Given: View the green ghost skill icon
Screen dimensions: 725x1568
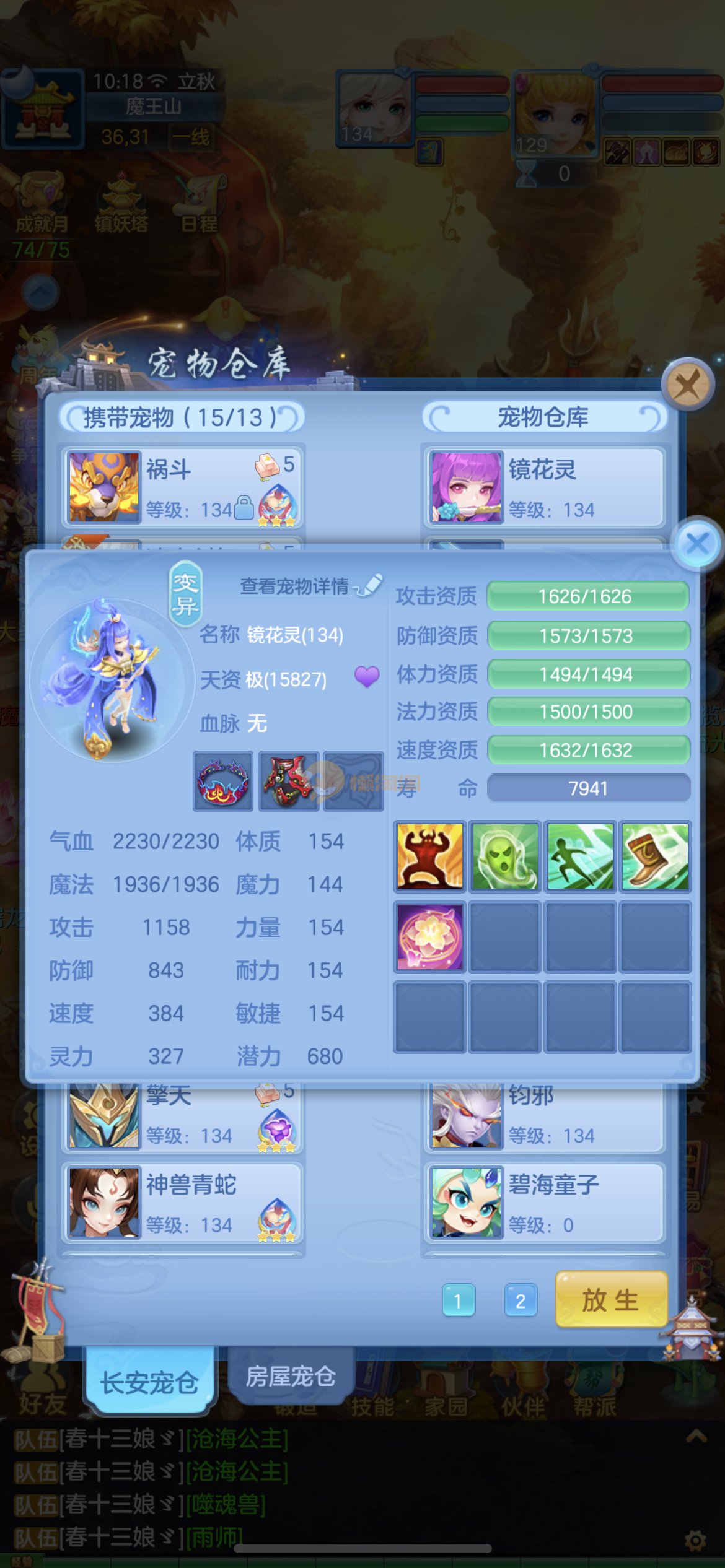Looking at the screenshot, I should click(504, 856).
